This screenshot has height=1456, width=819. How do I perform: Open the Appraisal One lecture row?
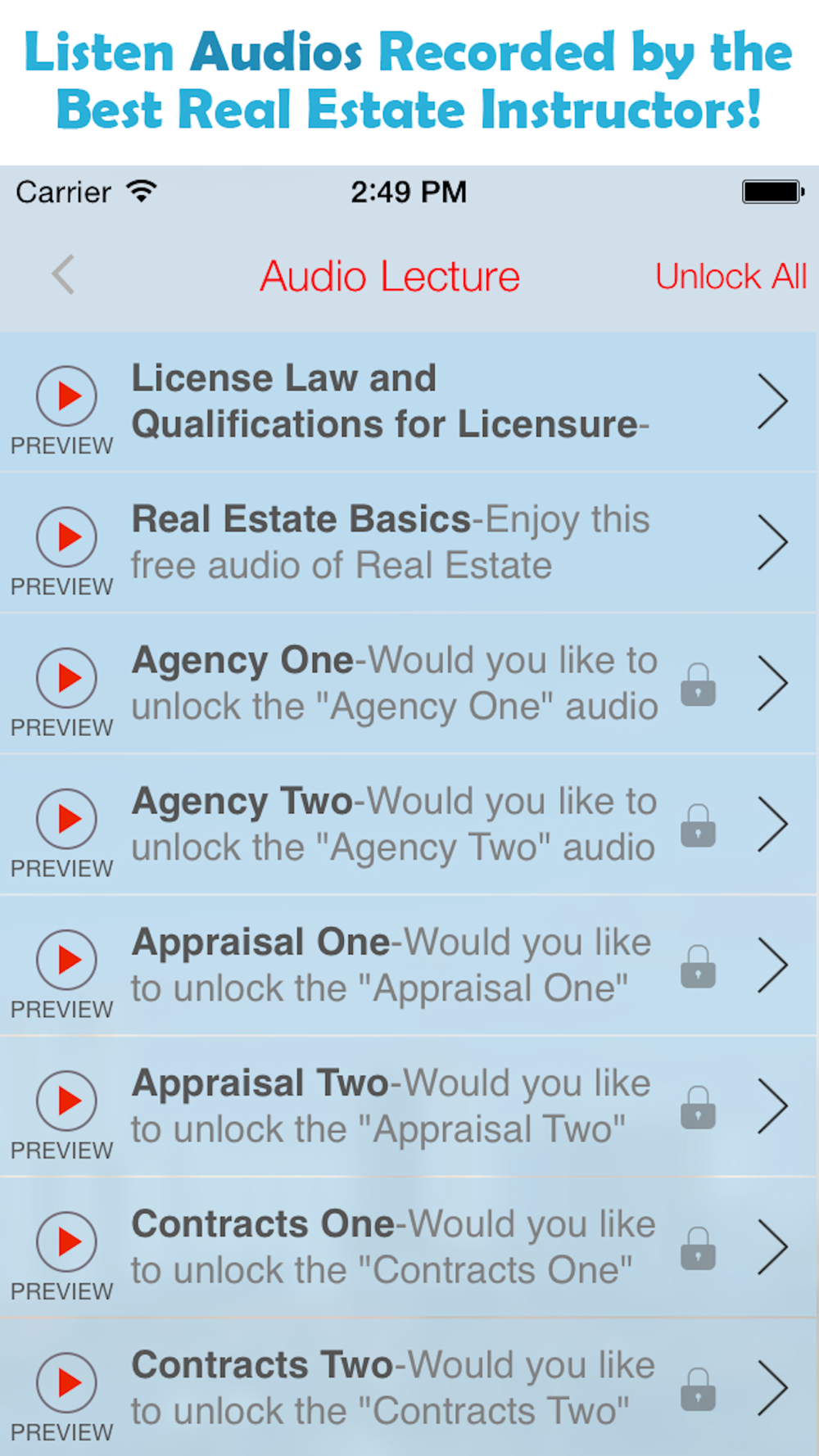[409, 965]
